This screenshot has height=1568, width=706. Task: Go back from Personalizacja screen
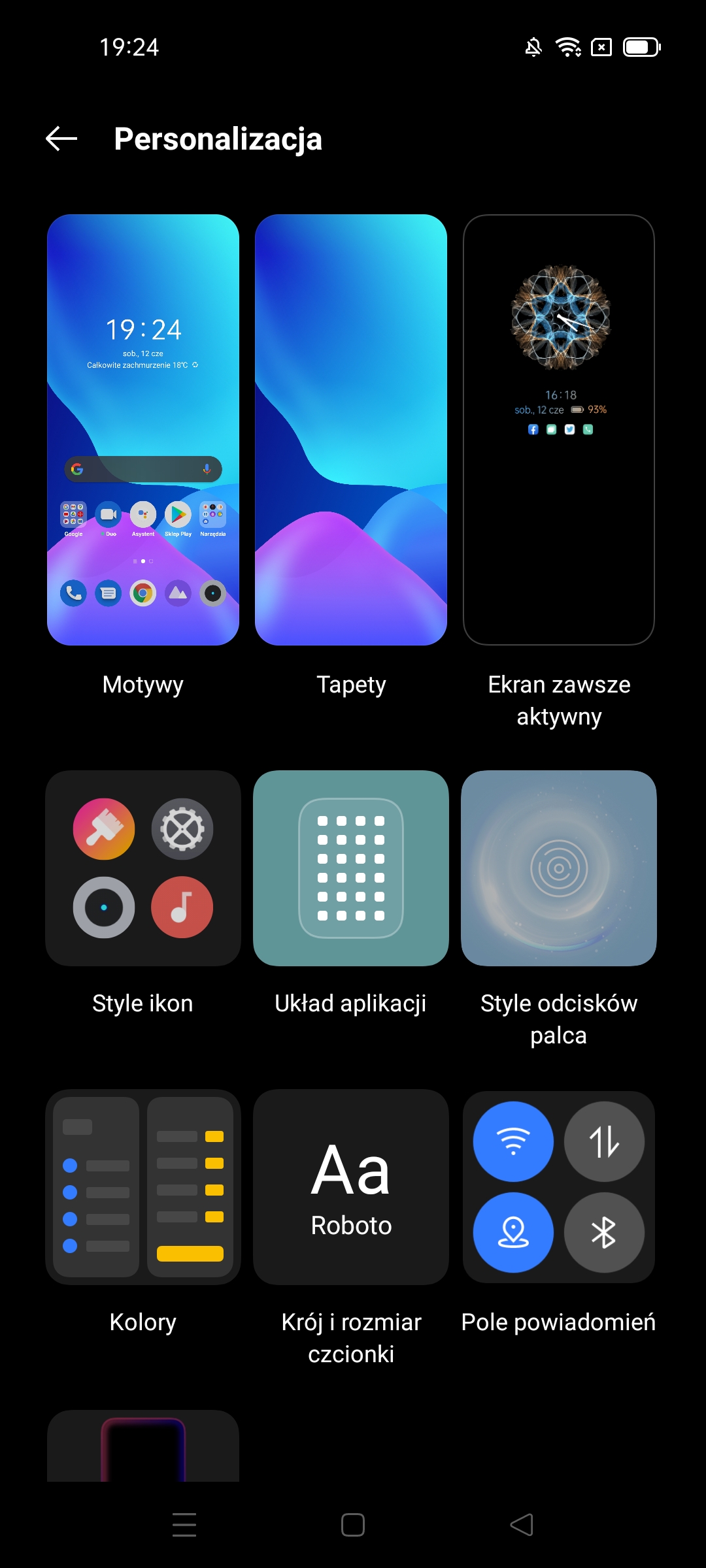(61, 139)
